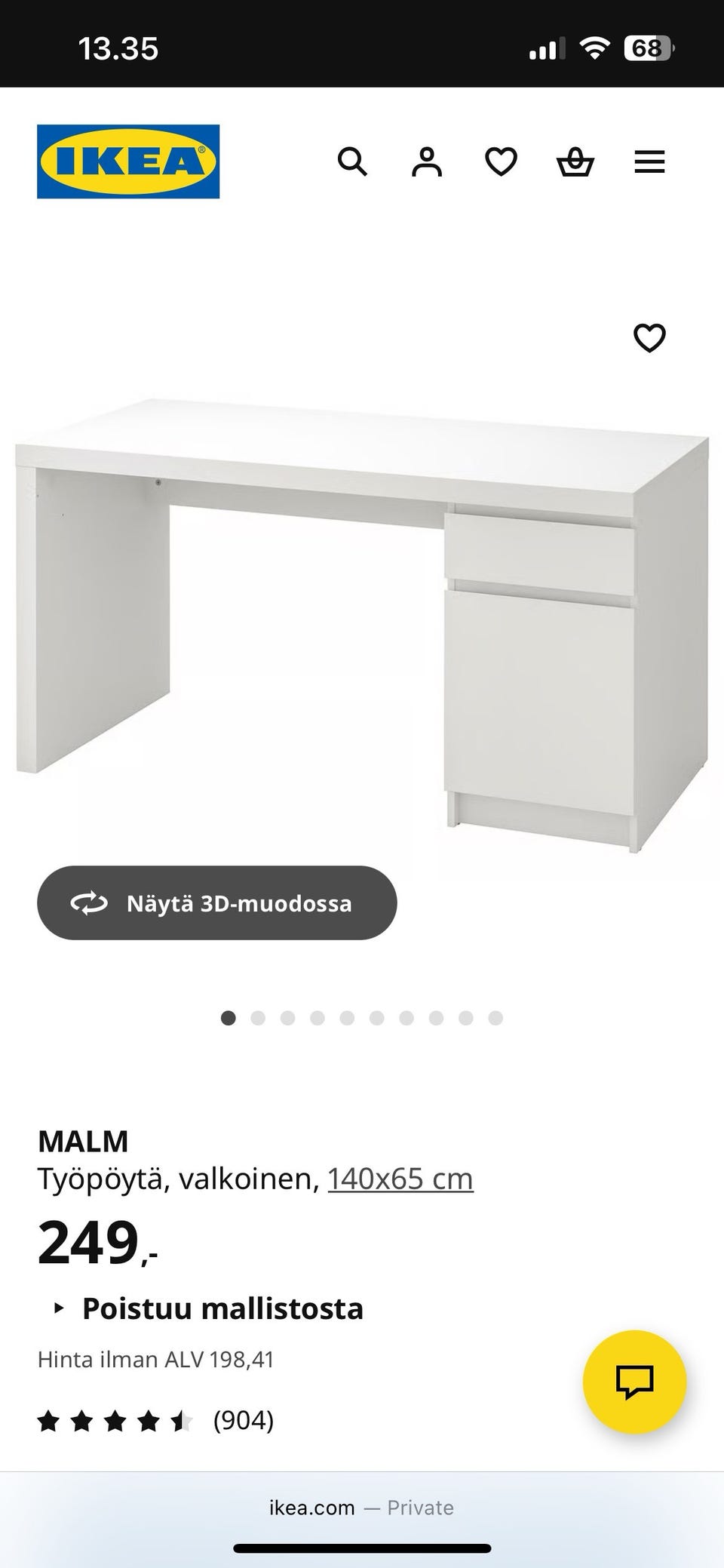This screenshot has height=1568, width=724.
Task: Expand Poistuu mallistosta details
Action: (222, 1308)
